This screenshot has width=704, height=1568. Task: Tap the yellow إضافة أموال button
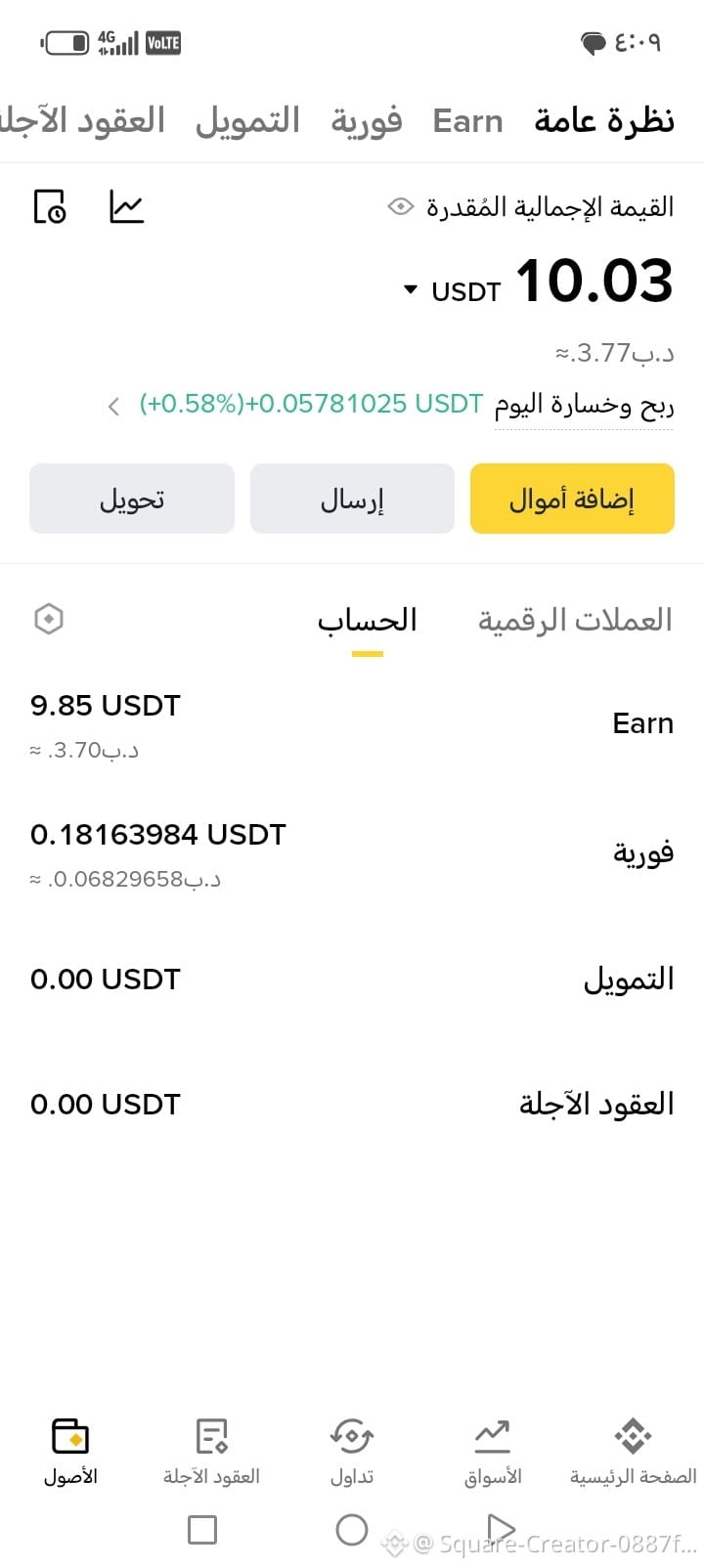(572, 499)
